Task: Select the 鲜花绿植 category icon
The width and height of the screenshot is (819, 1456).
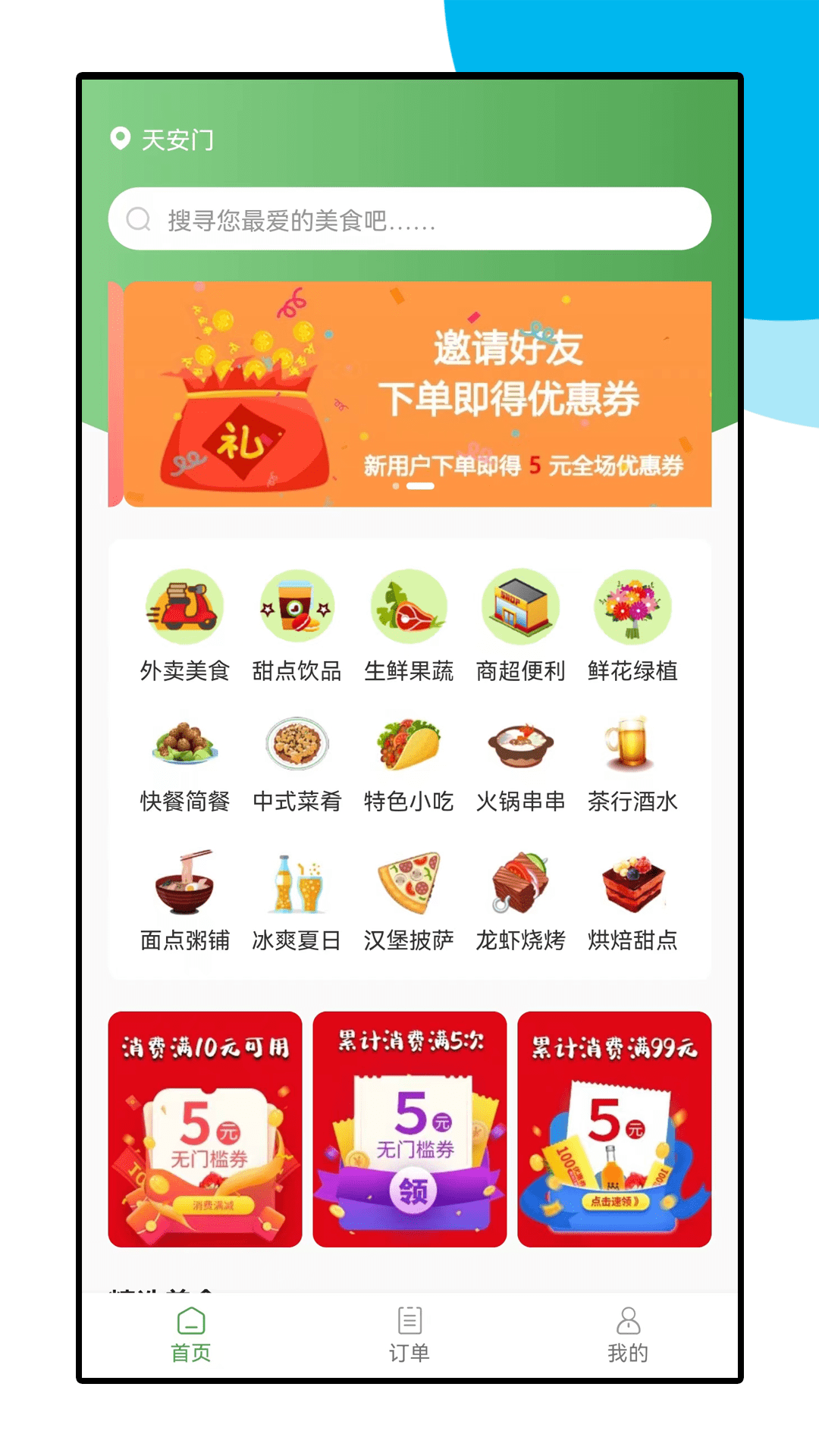Action: [632, 607]
